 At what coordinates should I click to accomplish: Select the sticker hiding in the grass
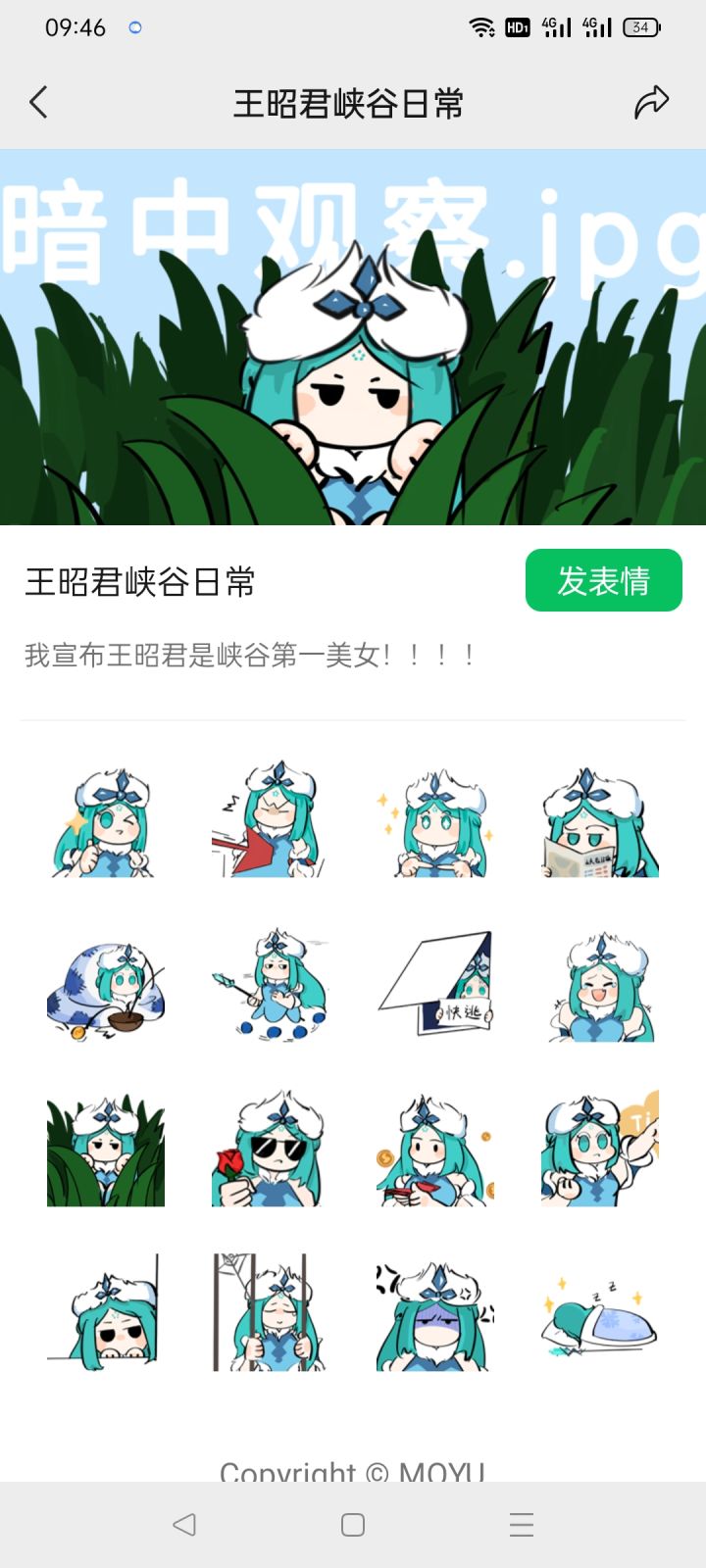click(x=106, y=1151)
